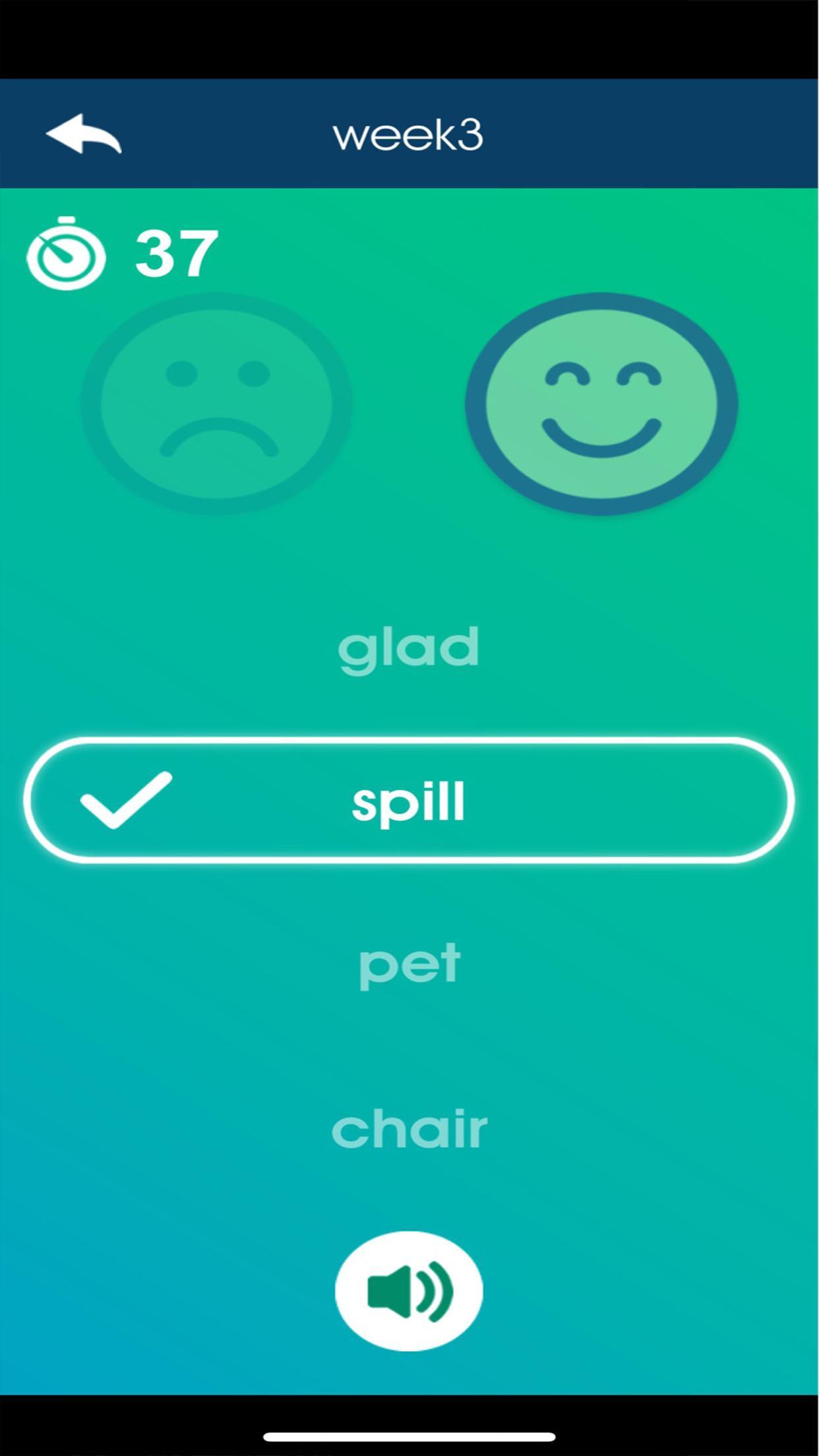819x1456 pixels.
Task: Go back using the arrow icon
Action: [83, 134]
